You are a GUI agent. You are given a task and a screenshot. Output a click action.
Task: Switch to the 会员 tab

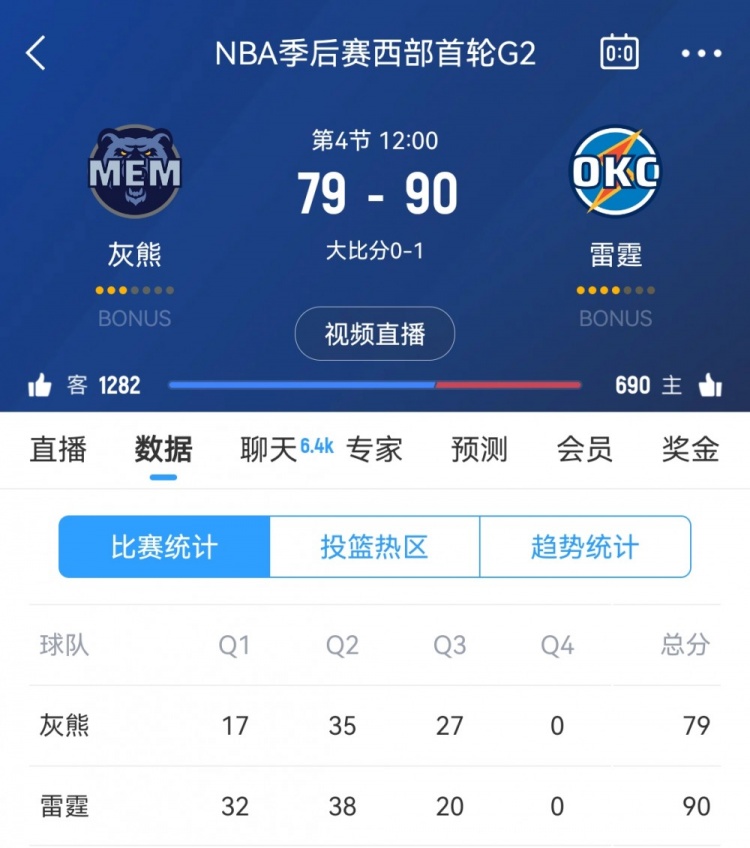click(585, 449)
